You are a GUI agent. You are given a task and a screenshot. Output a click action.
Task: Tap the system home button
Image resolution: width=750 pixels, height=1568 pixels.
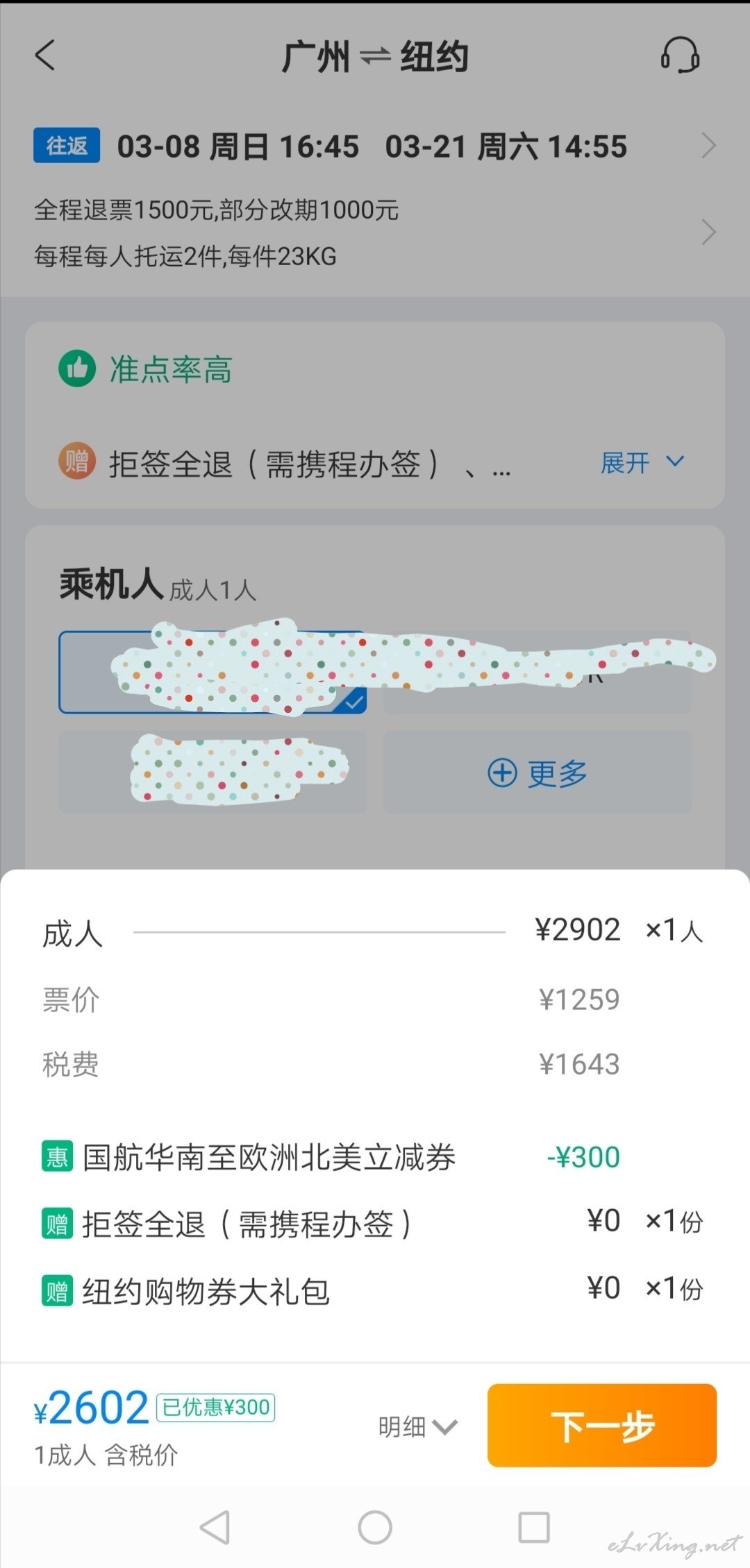coord(375,1528)
